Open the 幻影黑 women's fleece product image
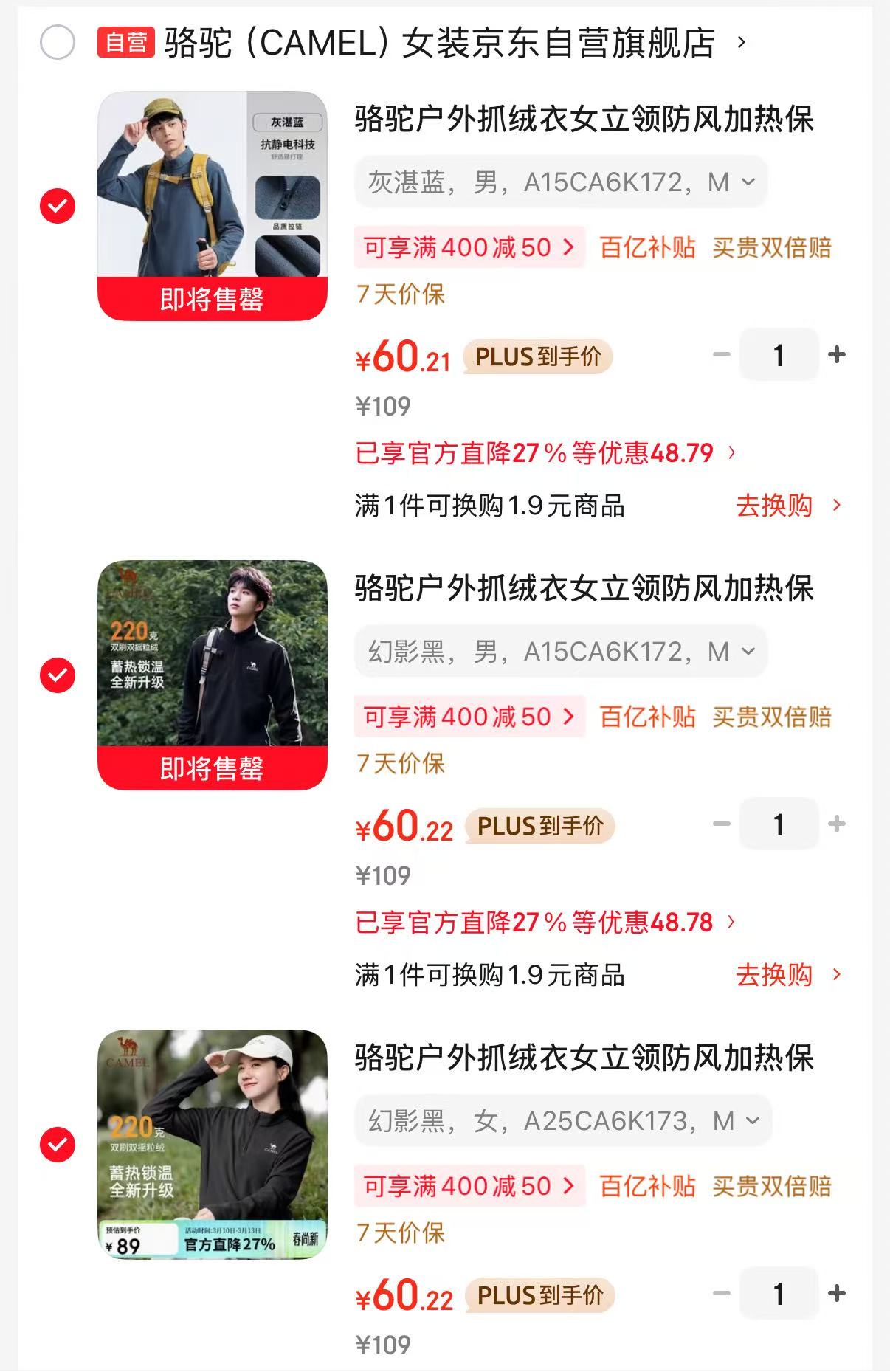This screenshot has width=890, height=1372. pos(212,1144)
